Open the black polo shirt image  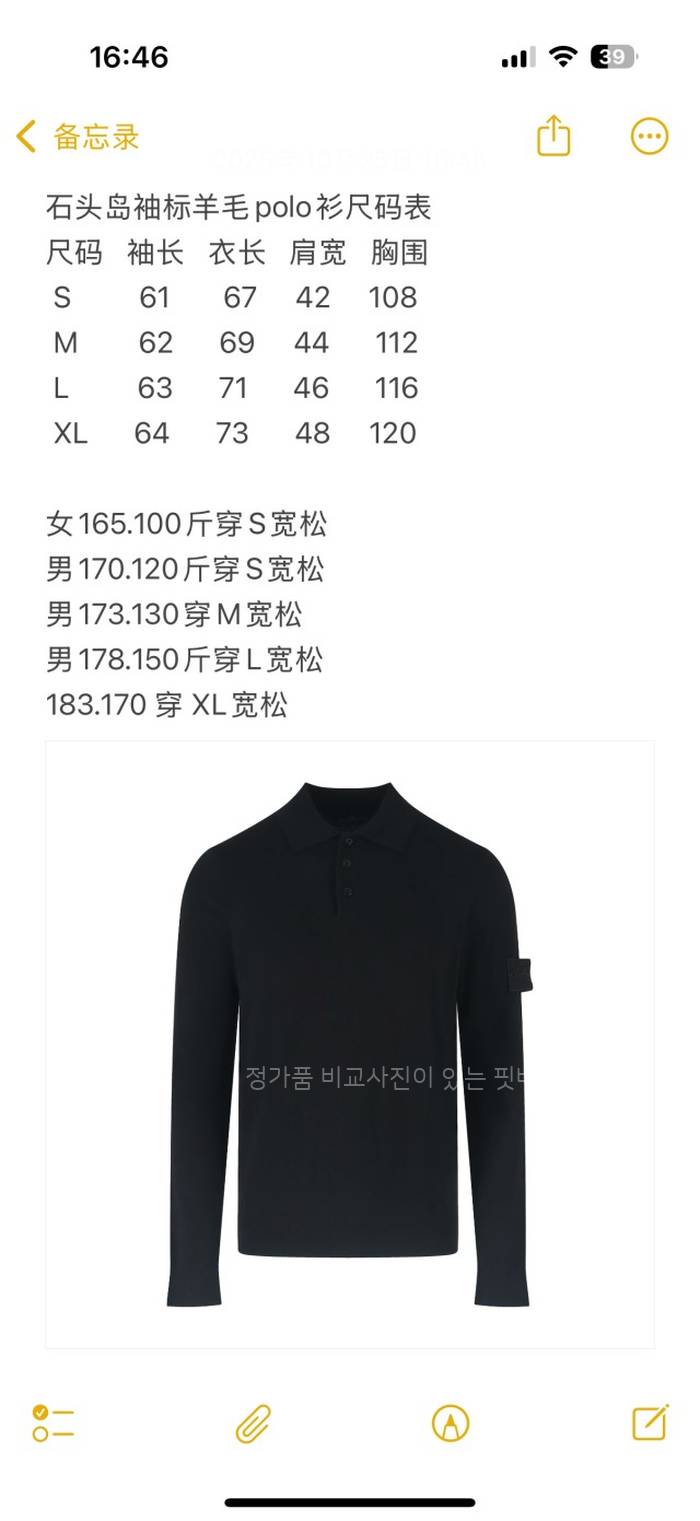tap(349, 1043)
